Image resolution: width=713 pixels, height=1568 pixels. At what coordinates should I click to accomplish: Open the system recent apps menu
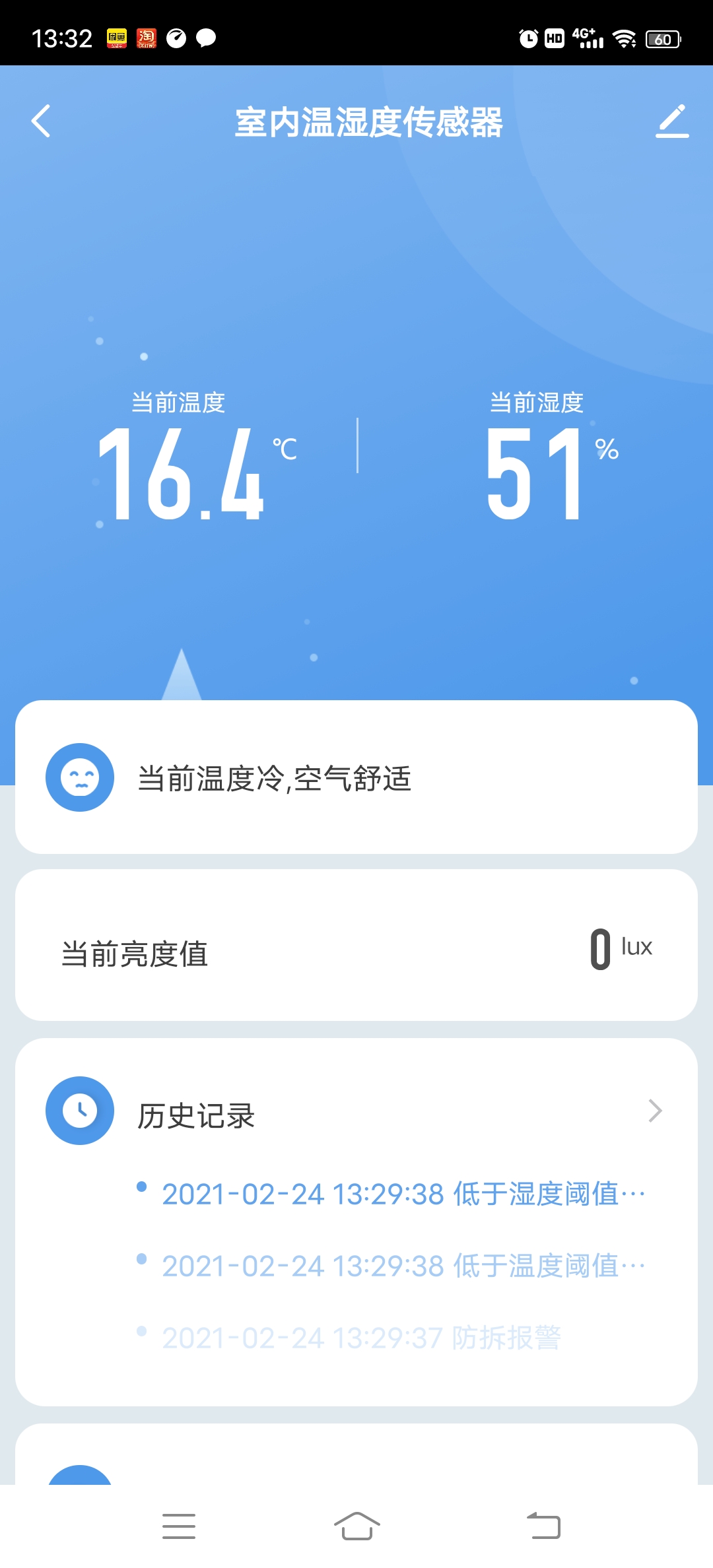click(x=179, y=1526)
